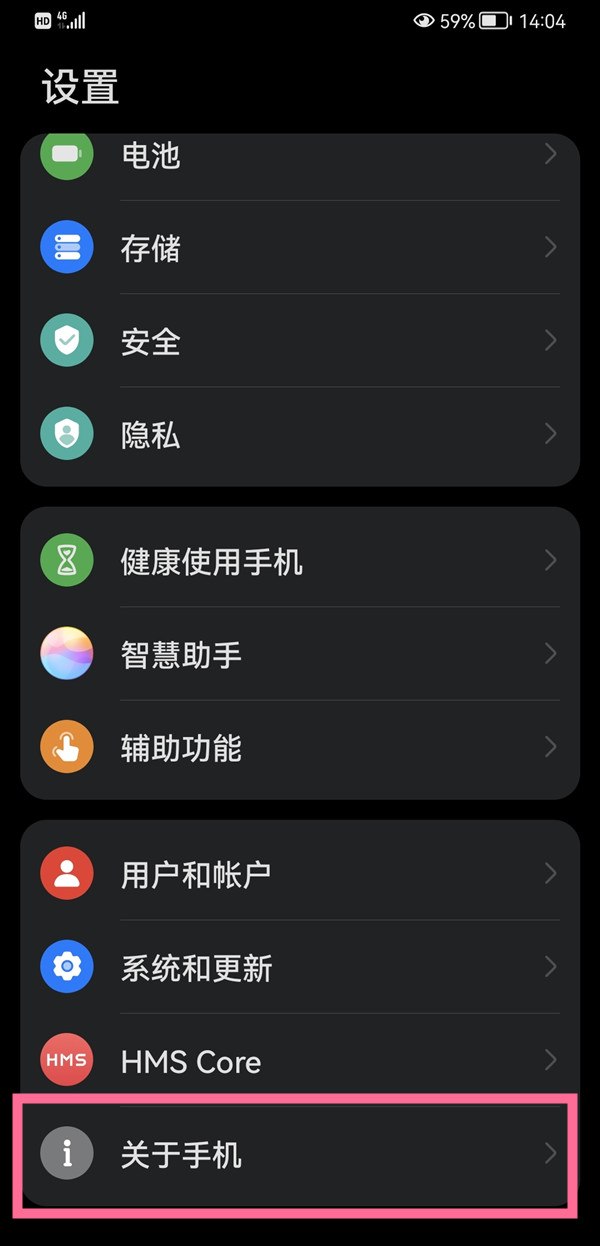Screen dimensions: 600x1246
Task: Open 存储 storage settings
Action: click(300, 248)
